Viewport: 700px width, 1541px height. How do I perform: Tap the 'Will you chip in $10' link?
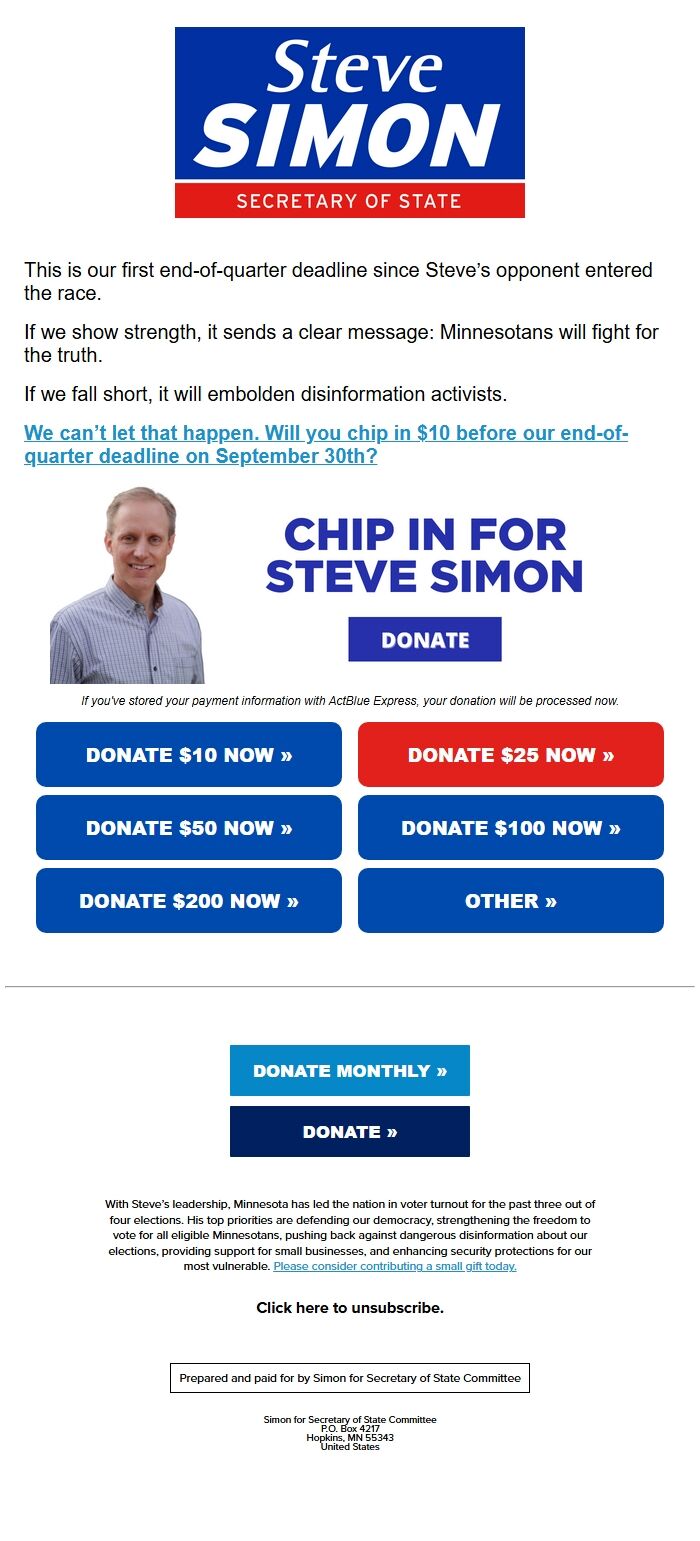(x=326, y=445)
